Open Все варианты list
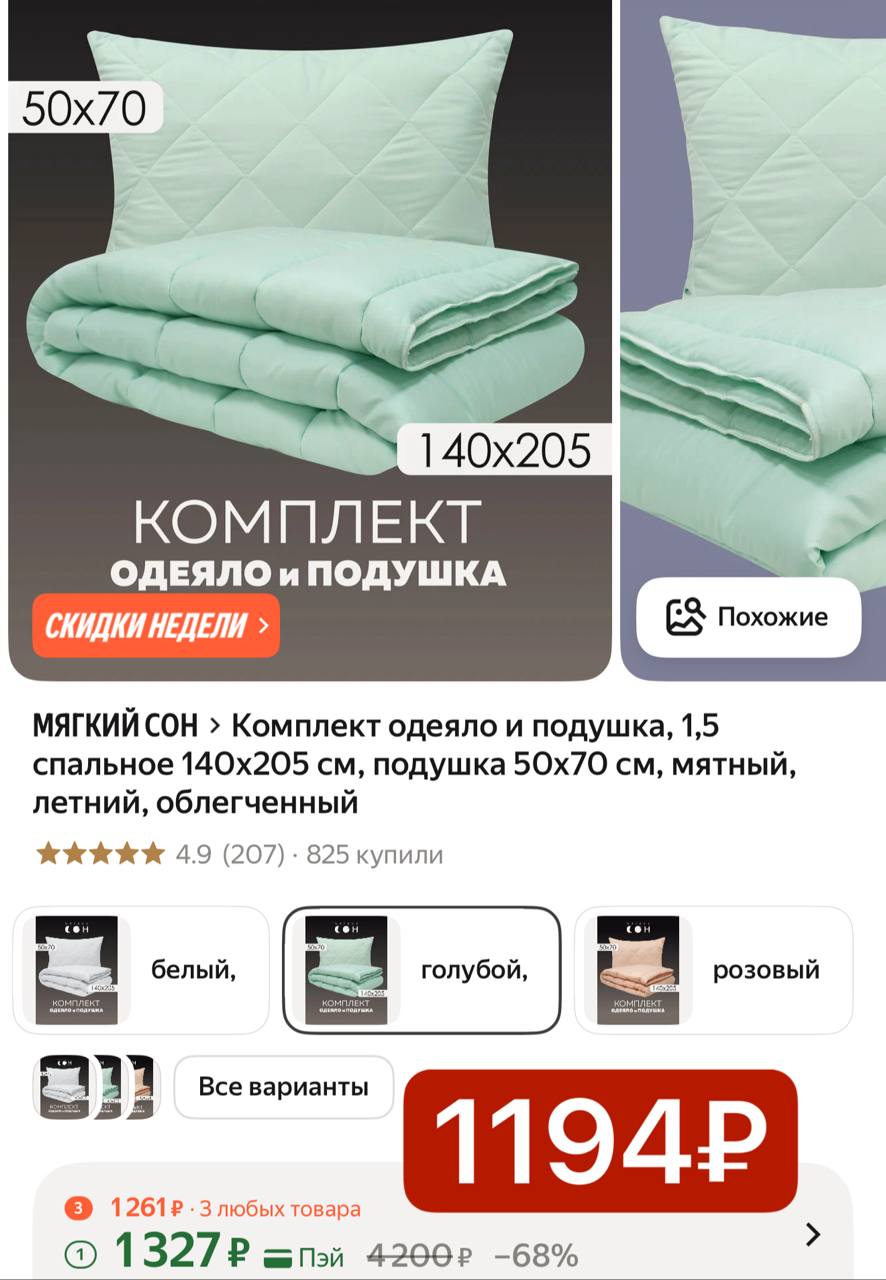Screen dimensions: 886x1280 (283, 1087)
